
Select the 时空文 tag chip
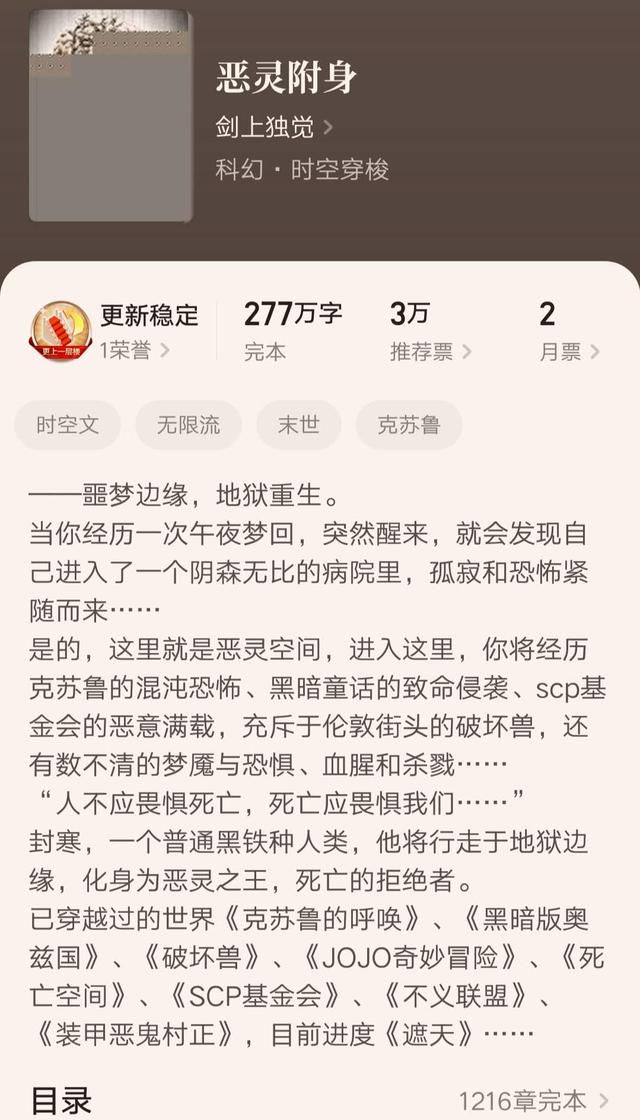(x=68, y=425)
